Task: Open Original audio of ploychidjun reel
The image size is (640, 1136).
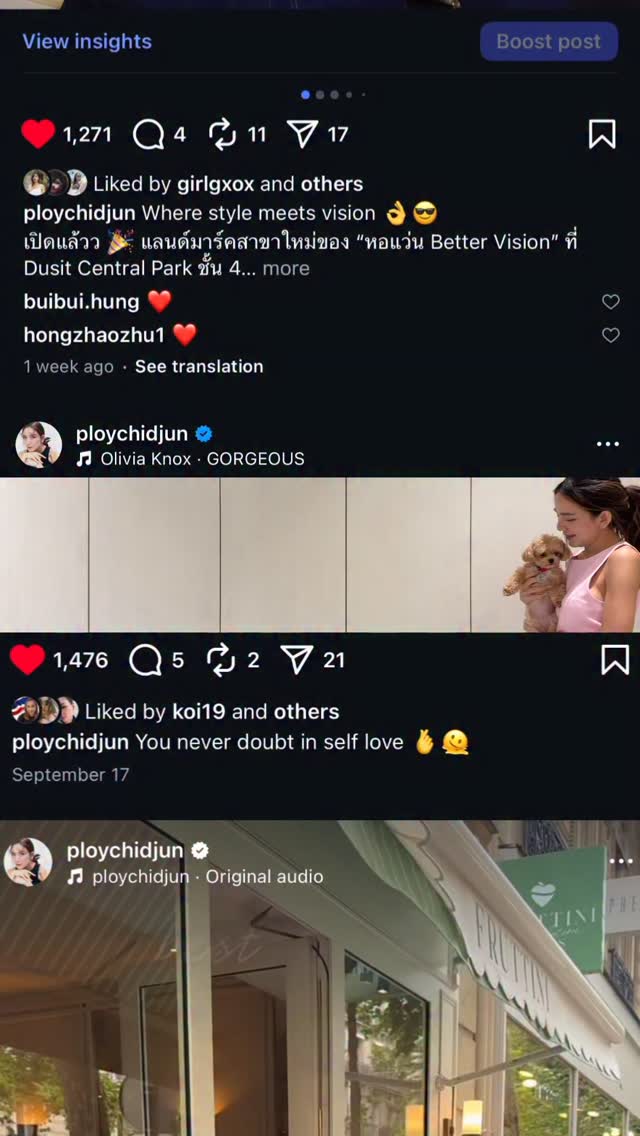Action: (207, 876)
